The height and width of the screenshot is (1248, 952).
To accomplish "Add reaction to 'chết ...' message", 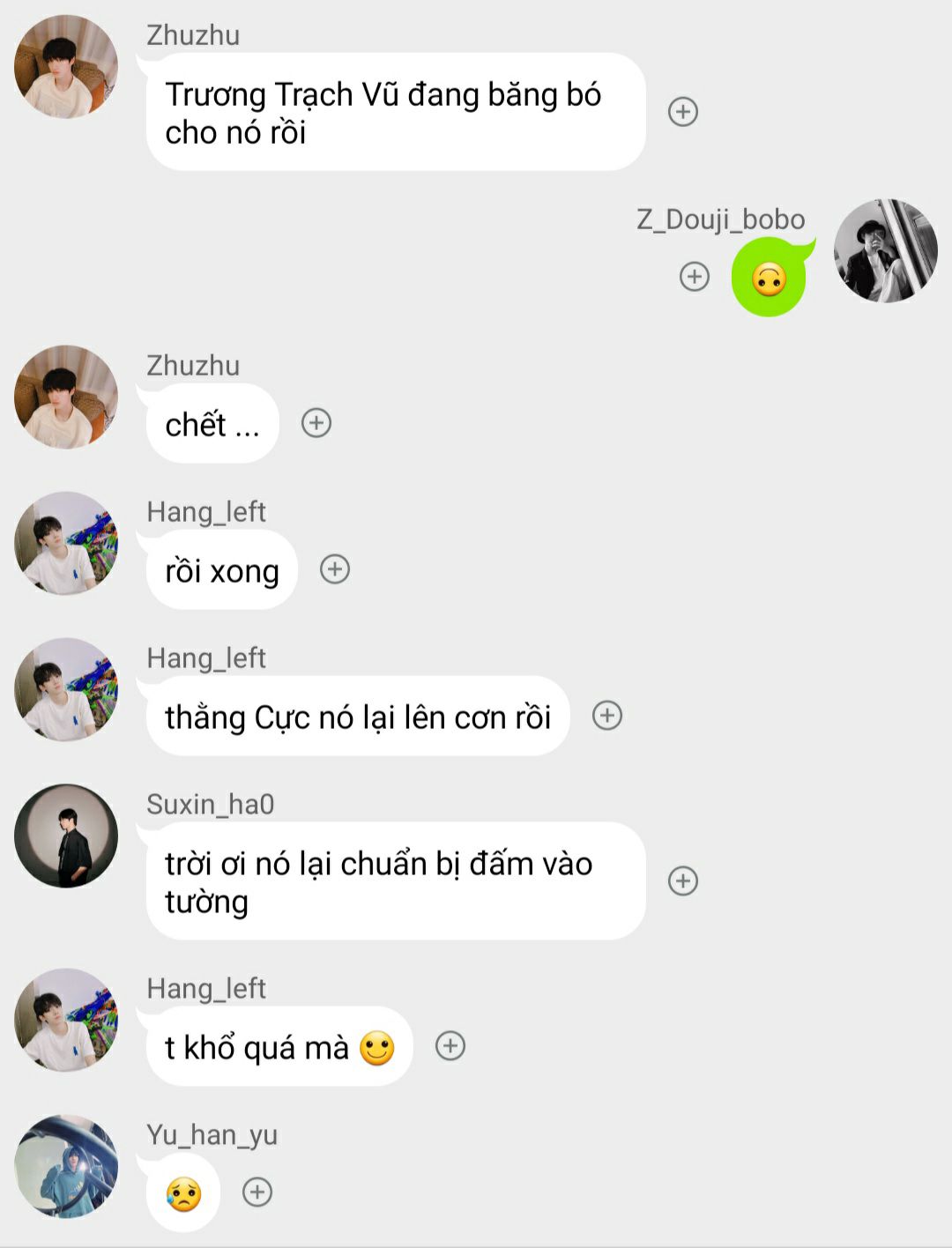I will click(x=316, y=423).
